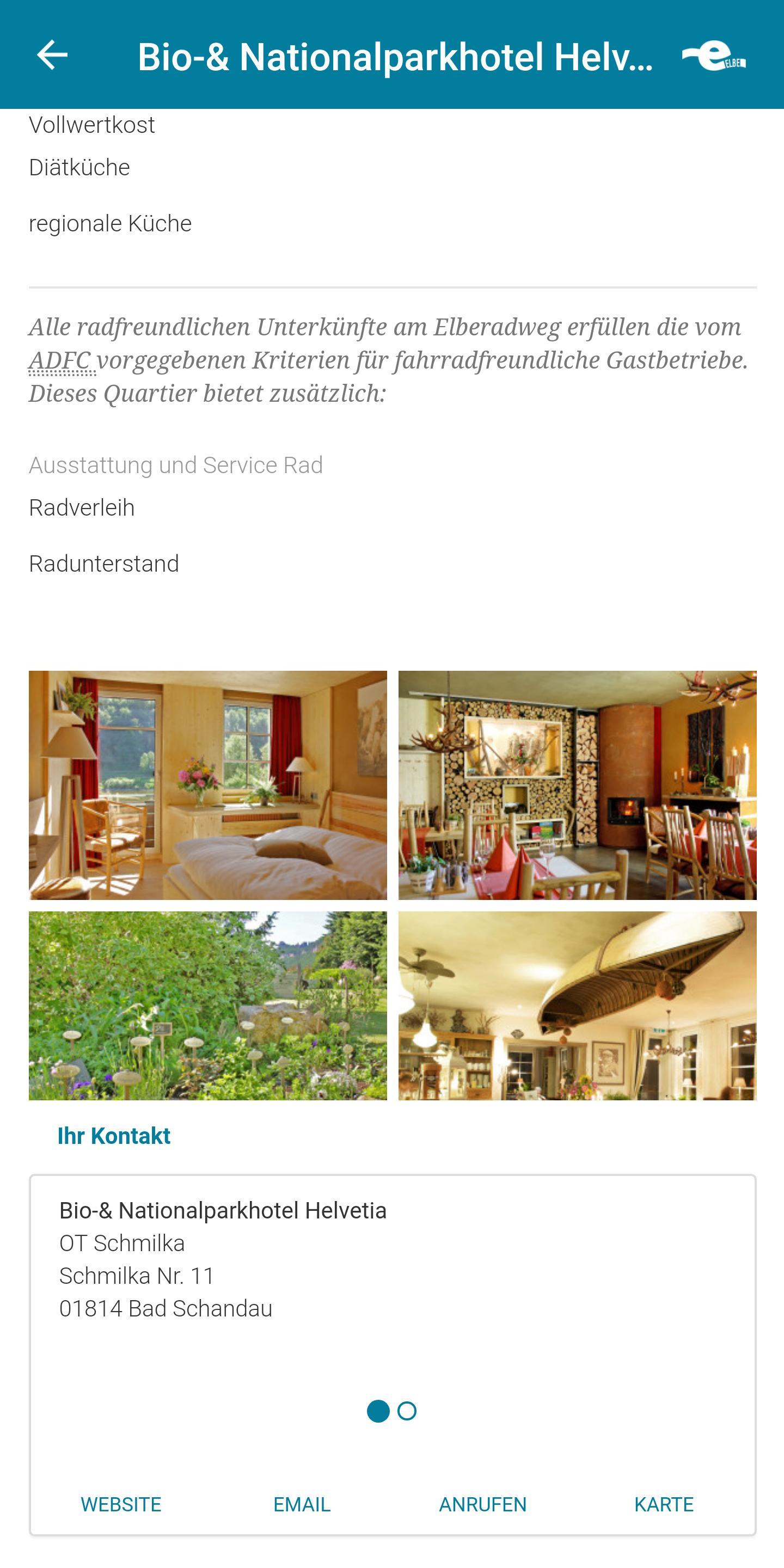
Task: View the photo with the ceiling boat
Action: click(577, 1005)
